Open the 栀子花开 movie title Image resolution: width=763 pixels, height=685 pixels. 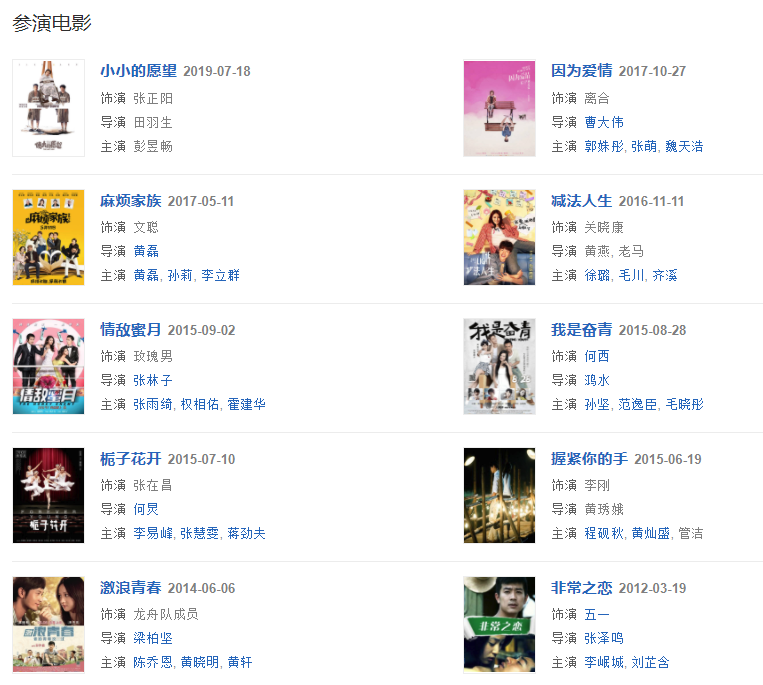(x=130, y=458)
